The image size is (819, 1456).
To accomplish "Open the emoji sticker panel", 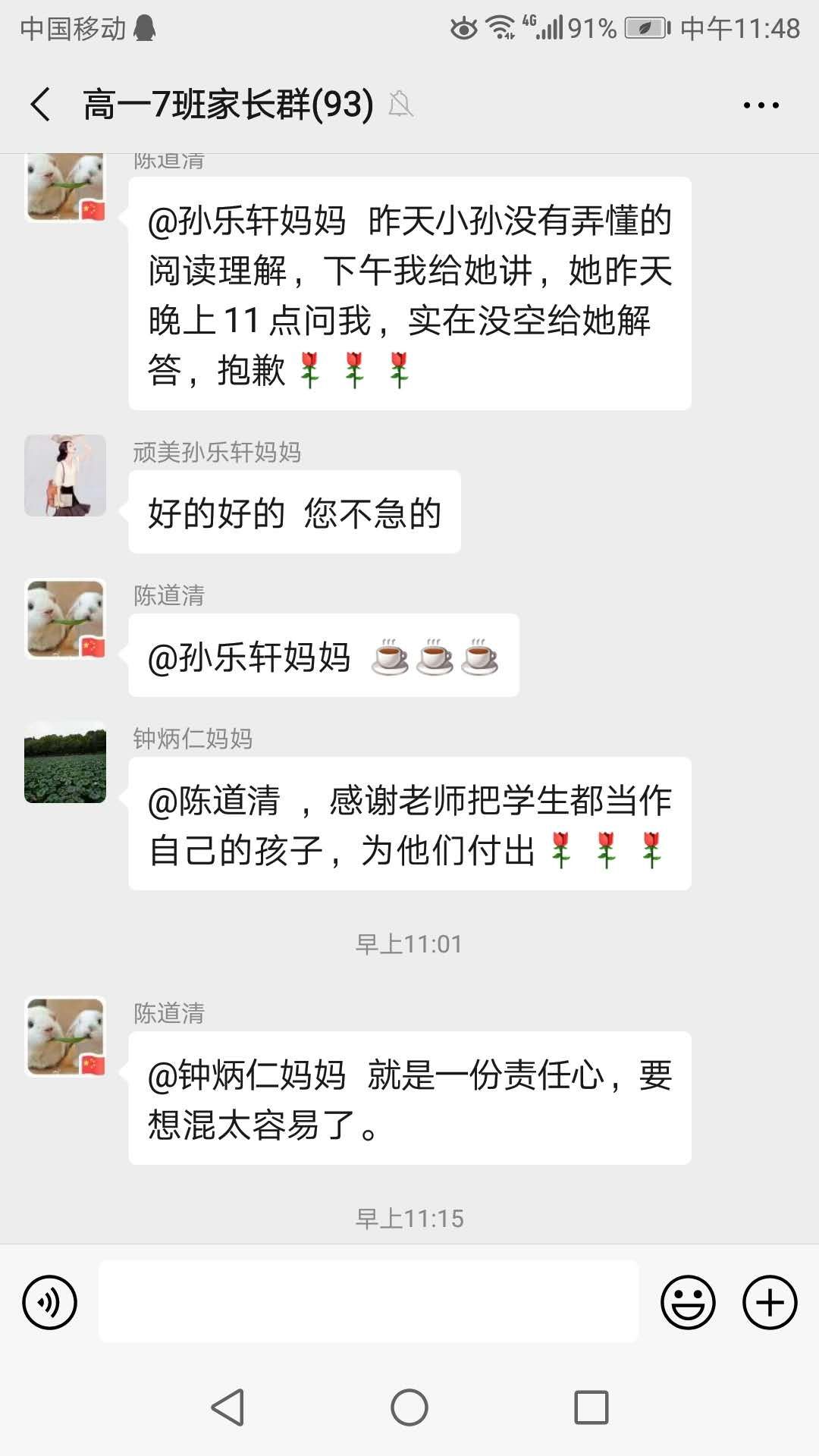I will [x=688, y=1302].
